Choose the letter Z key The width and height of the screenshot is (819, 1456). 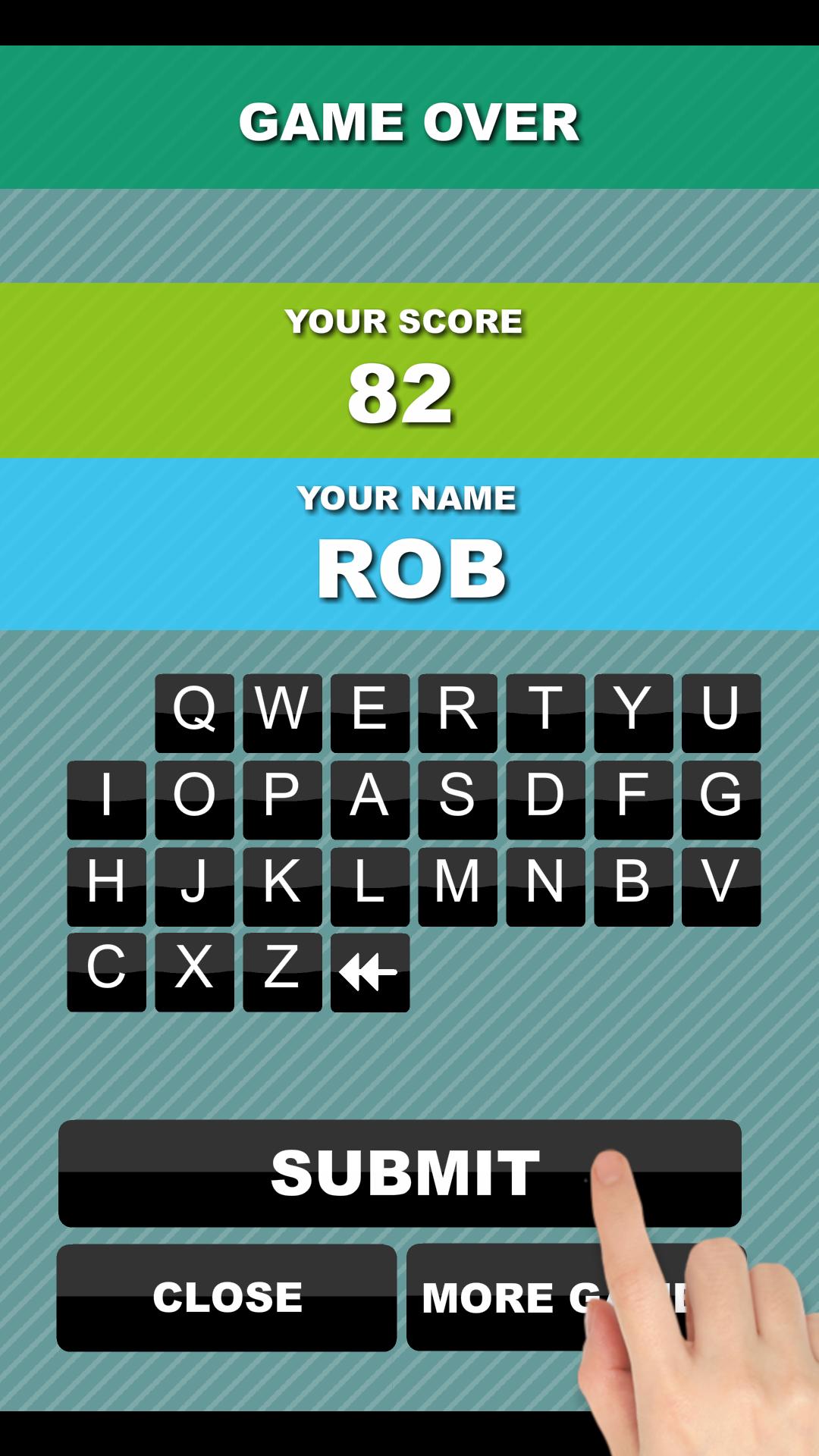click(x=282, y=972)
